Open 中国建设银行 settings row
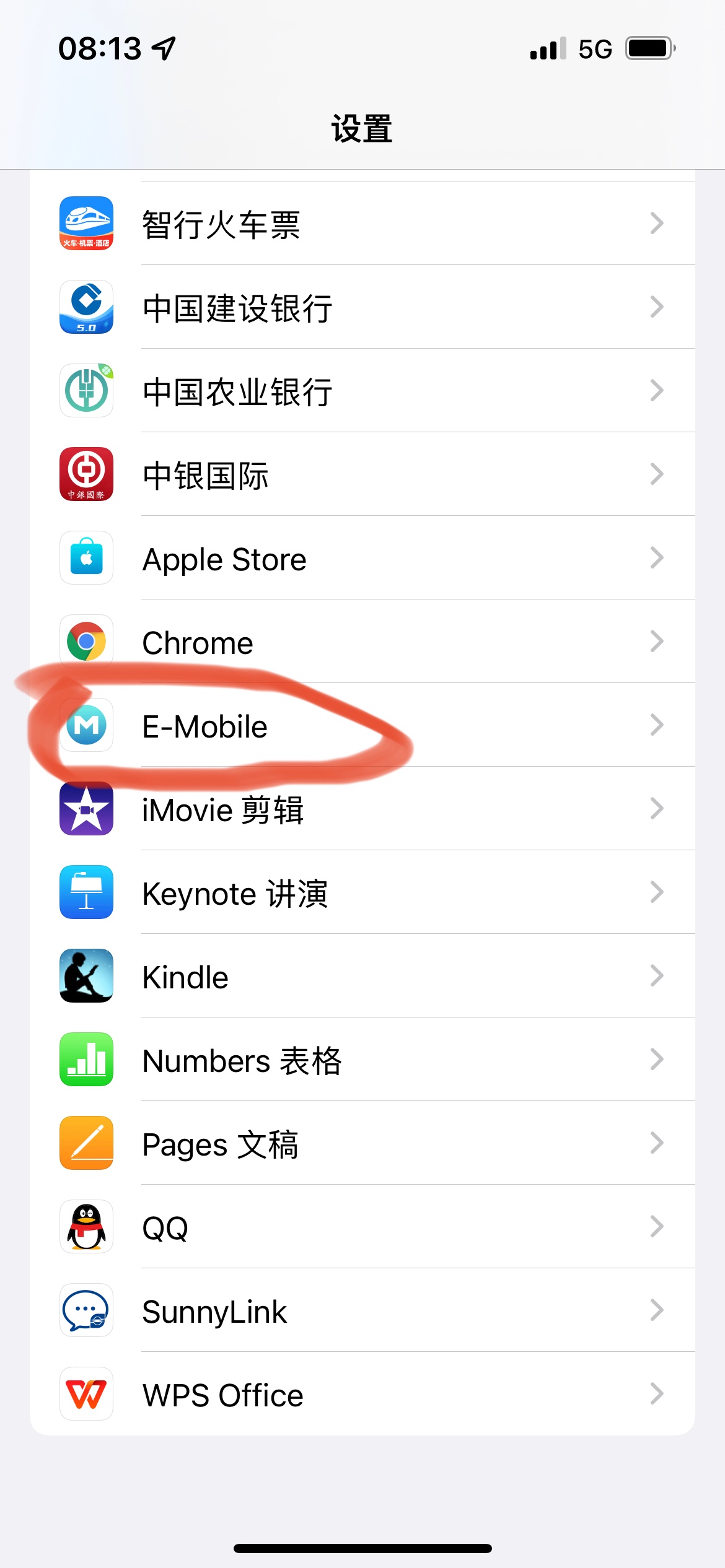 pyautogui.click(x=362, y=307)
